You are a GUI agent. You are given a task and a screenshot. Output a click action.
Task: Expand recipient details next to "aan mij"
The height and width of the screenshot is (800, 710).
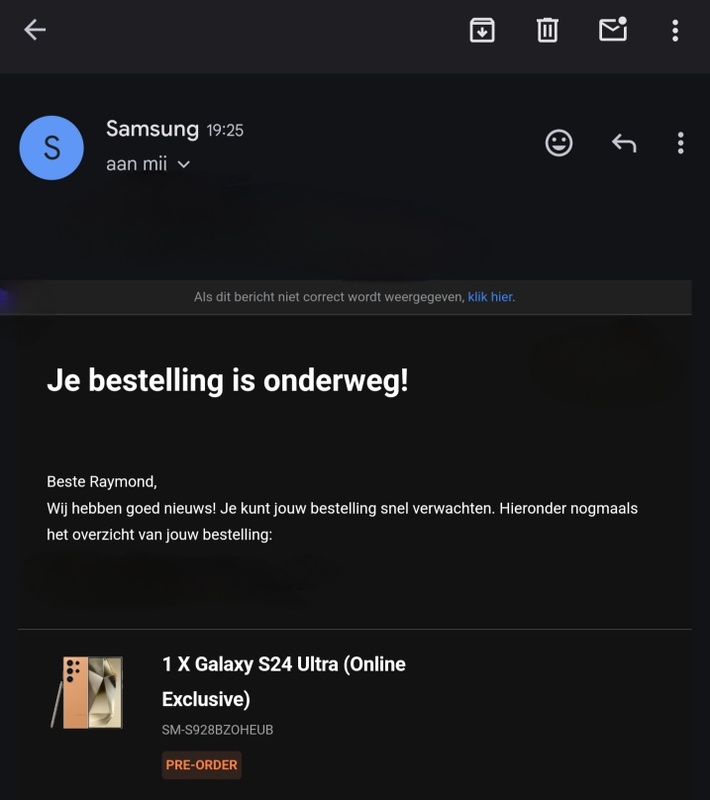(x=183, y=164)
